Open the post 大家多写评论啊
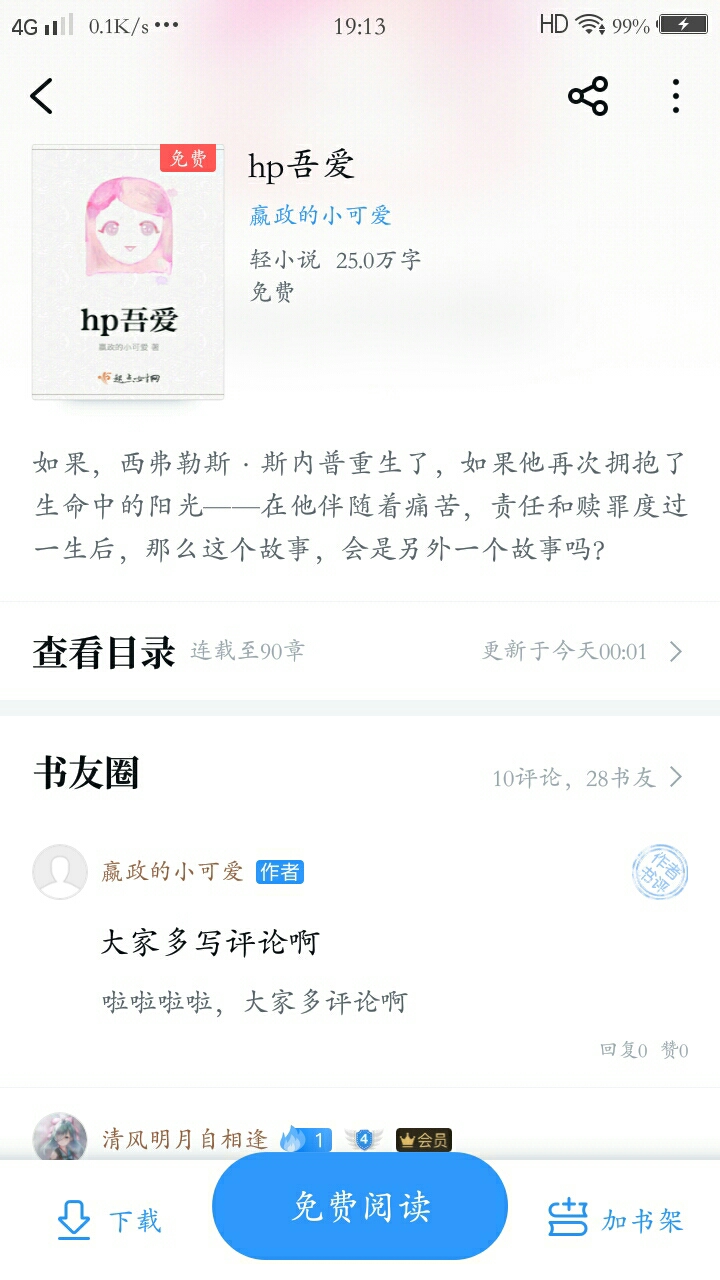 coord(210,942)
